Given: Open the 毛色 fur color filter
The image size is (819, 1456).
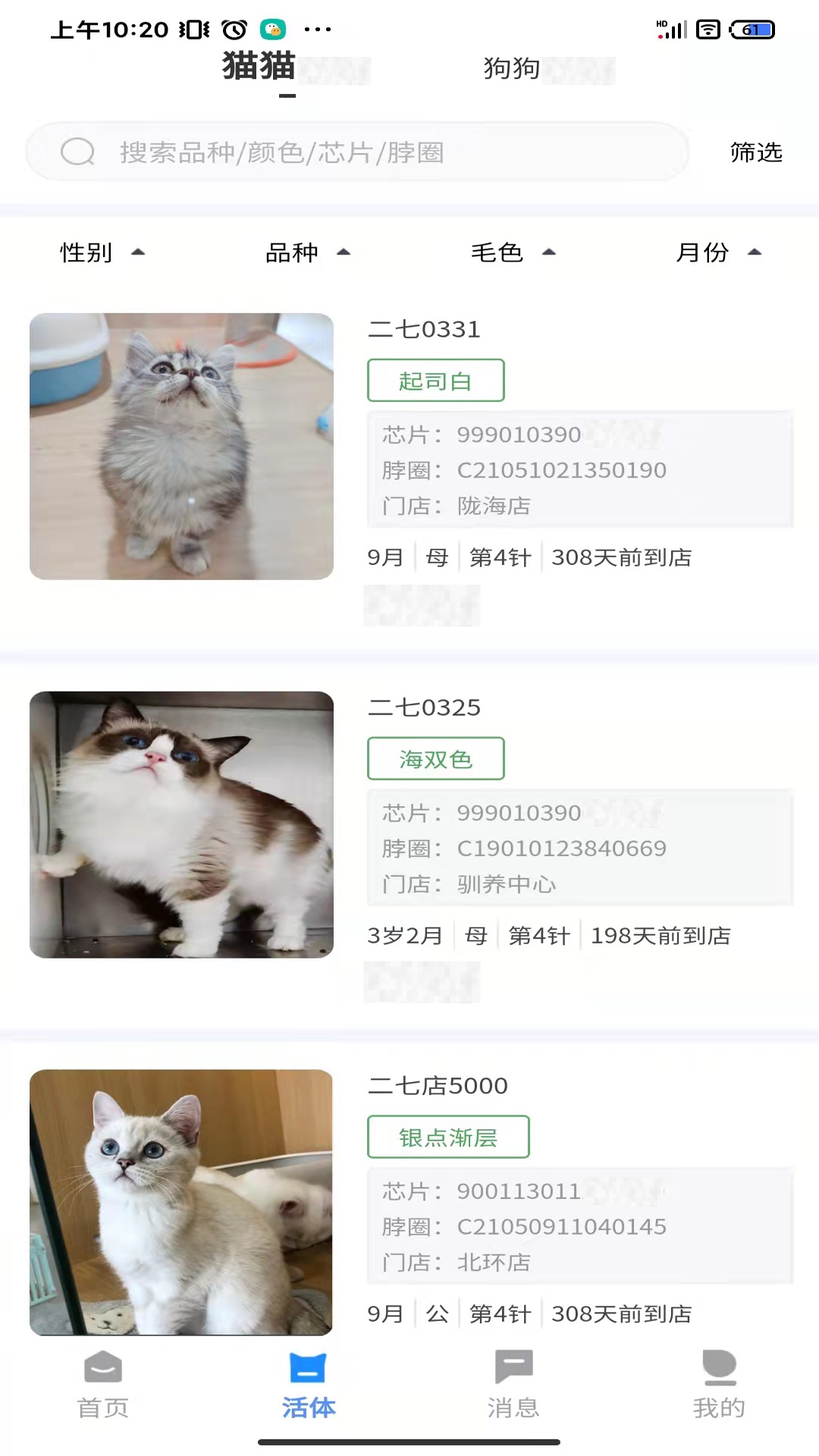Looking at the screenshot, I should click(513, 253).
